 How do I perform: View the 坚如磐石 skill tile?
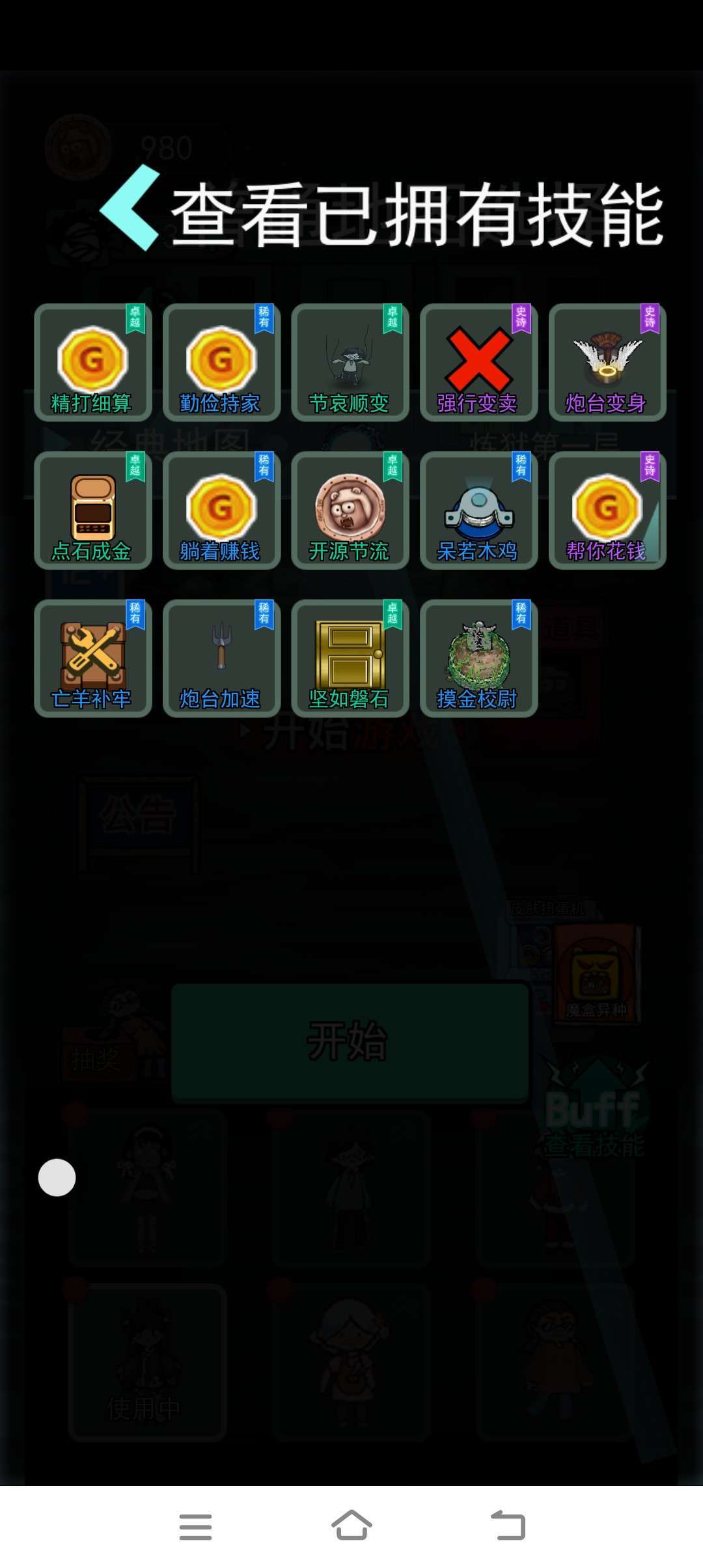pos(350,658)
